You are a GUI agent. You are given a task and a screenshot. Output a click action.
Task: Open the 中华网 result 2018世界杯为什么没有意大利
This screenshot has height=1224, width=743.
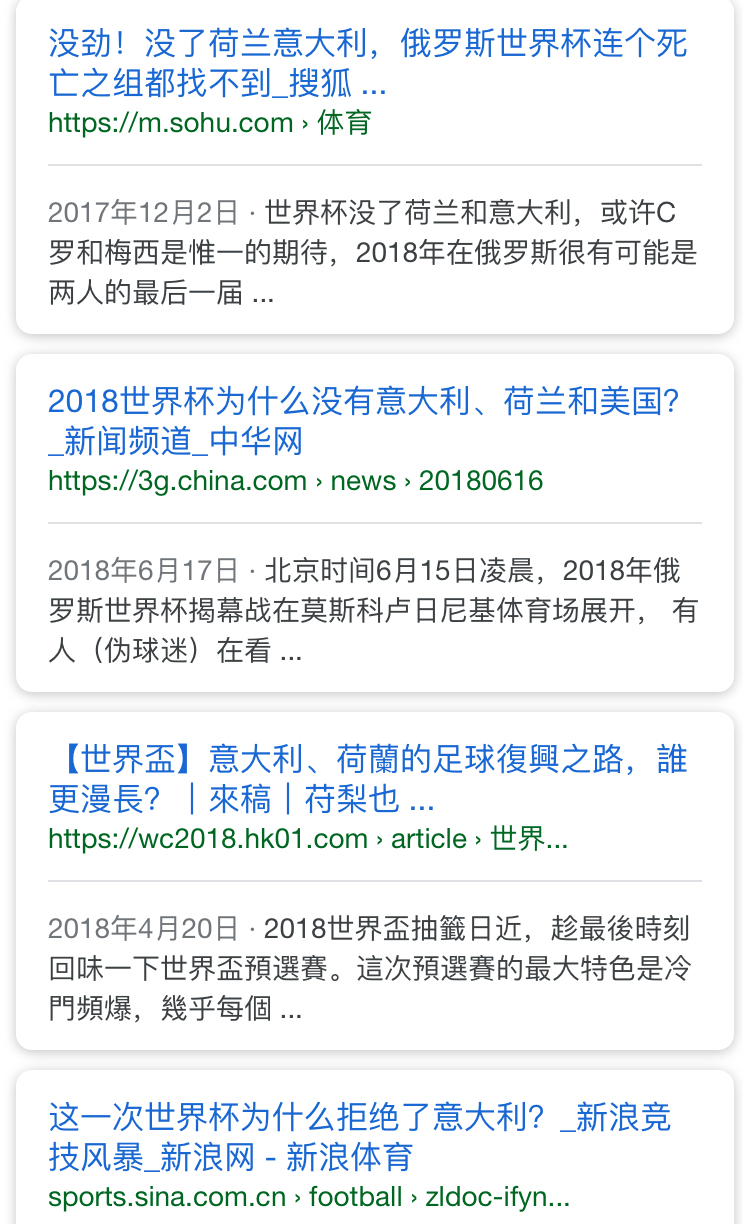click(365, 421)
